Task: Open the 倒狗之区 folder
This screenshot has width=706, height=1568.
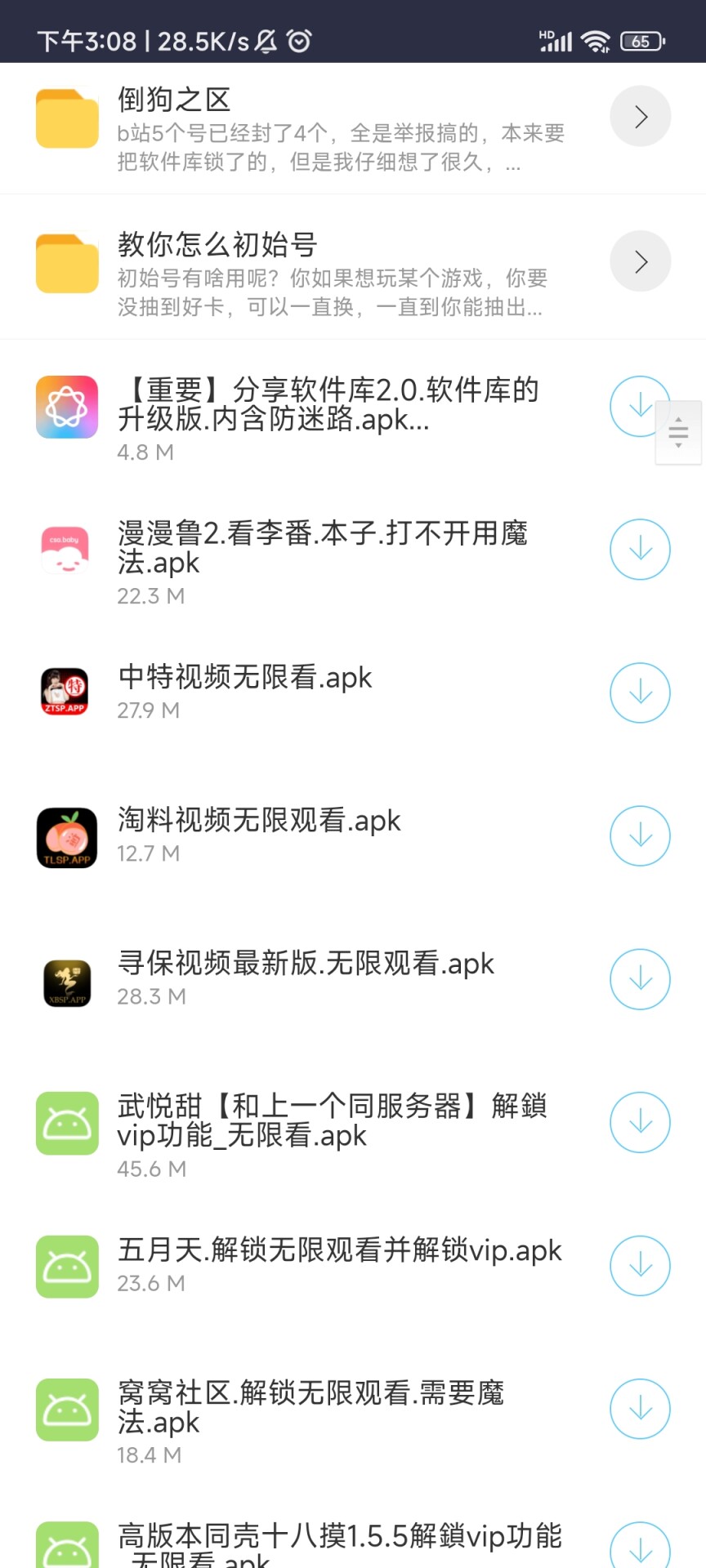Action: [353, 129]
